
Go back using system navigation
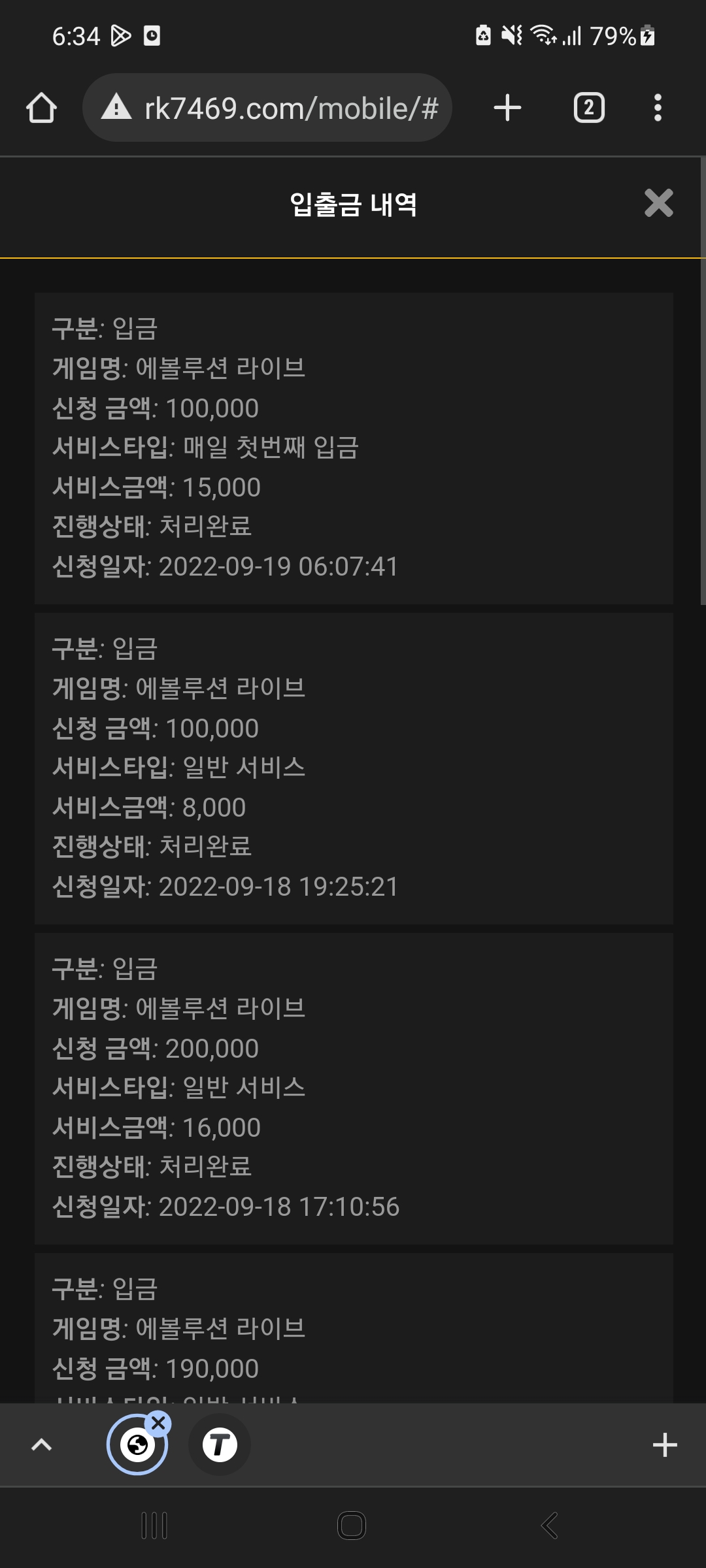coord(549,1526)
